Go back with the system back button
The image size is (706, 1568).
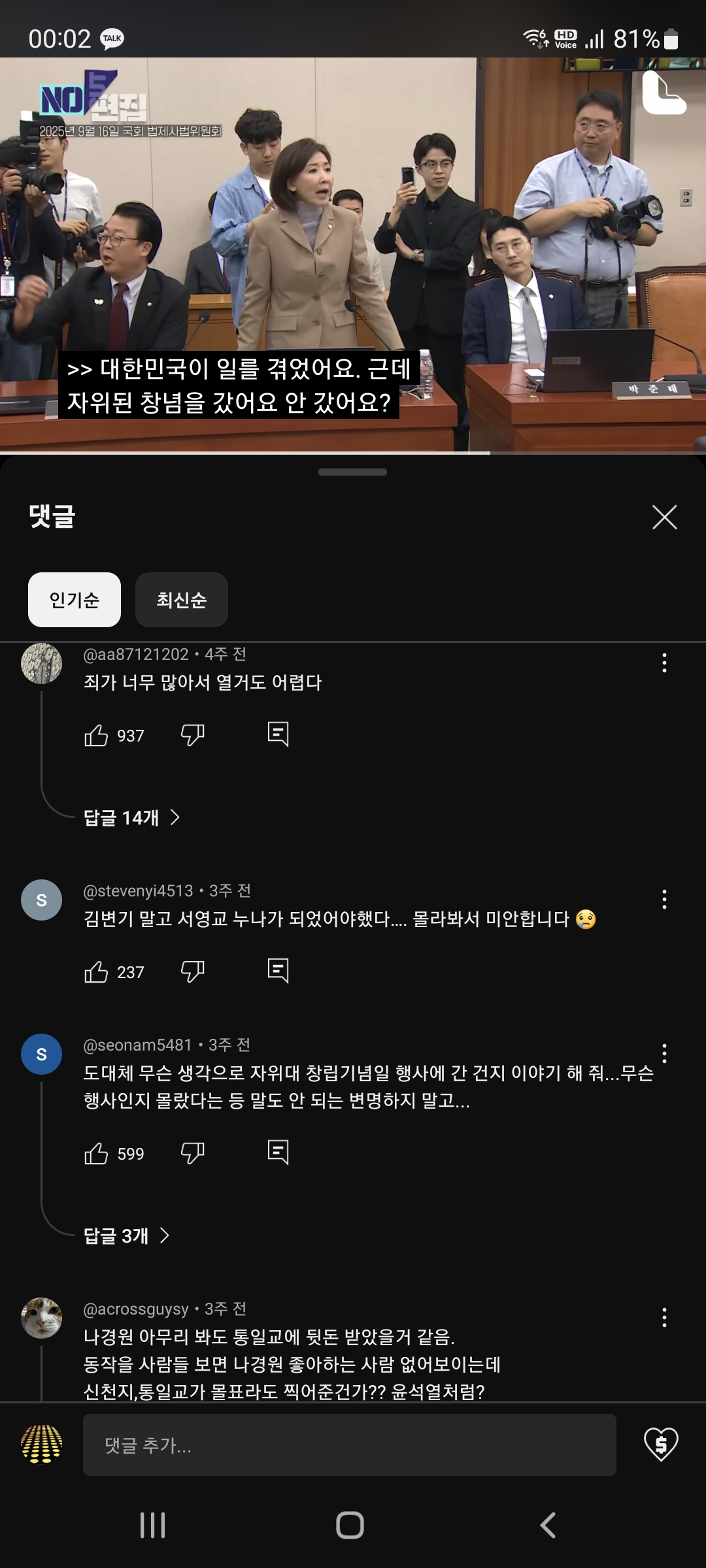pos(548,1526)
